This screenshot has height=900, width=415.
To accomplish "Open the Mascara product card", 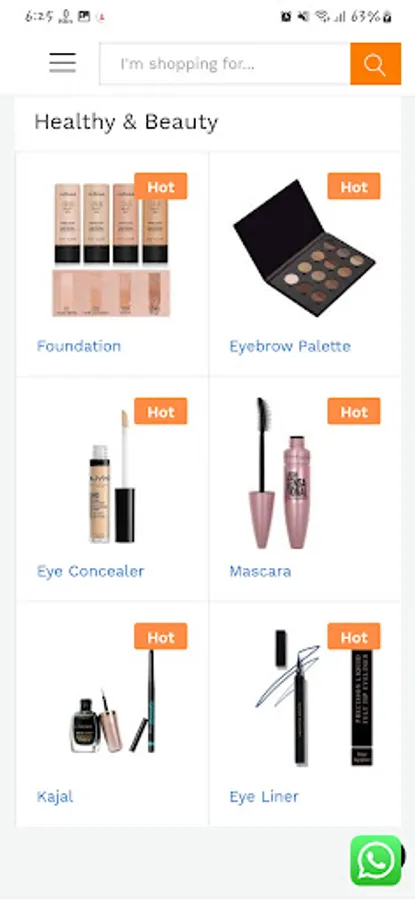I will point(305,489).
